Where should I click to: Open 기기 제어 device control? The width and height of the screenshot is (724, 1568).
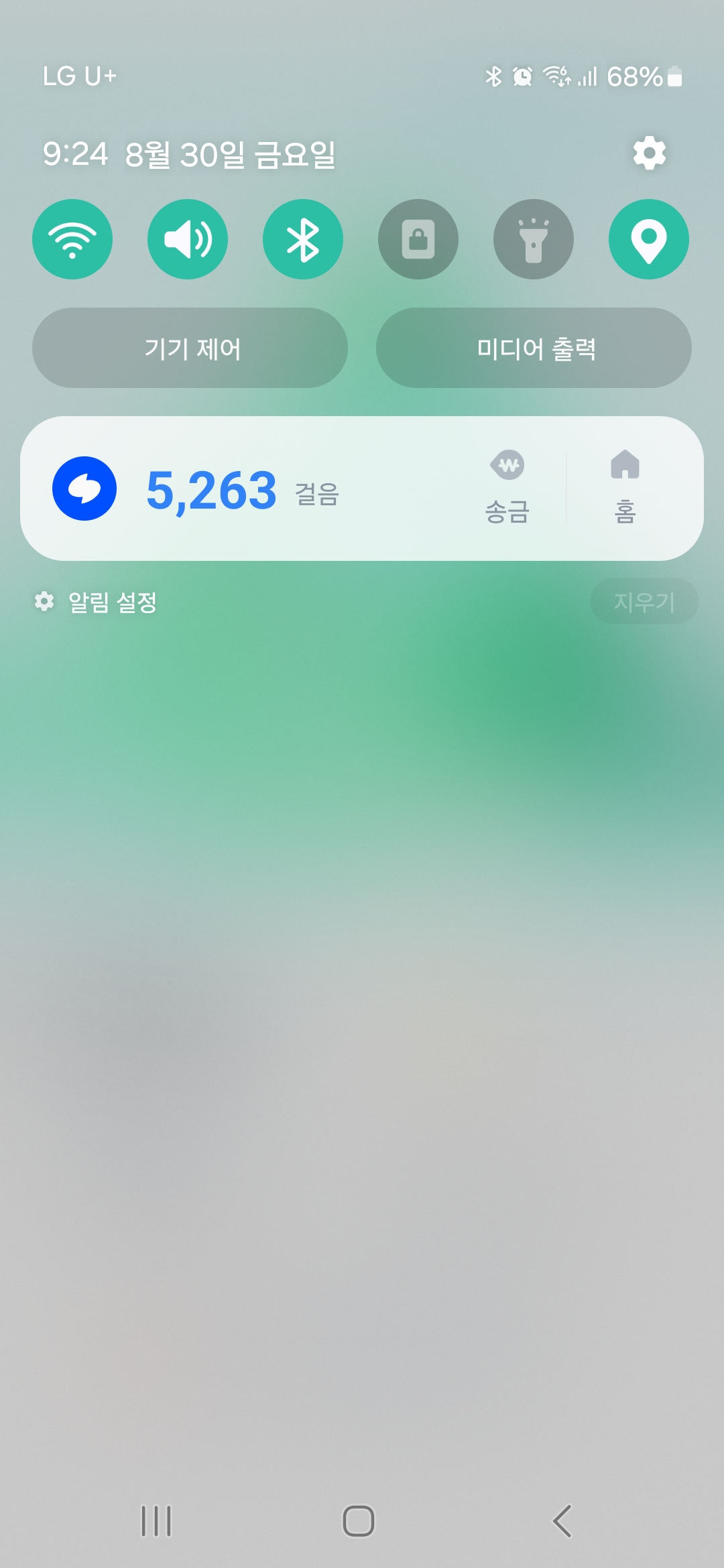tap(190, 348)
